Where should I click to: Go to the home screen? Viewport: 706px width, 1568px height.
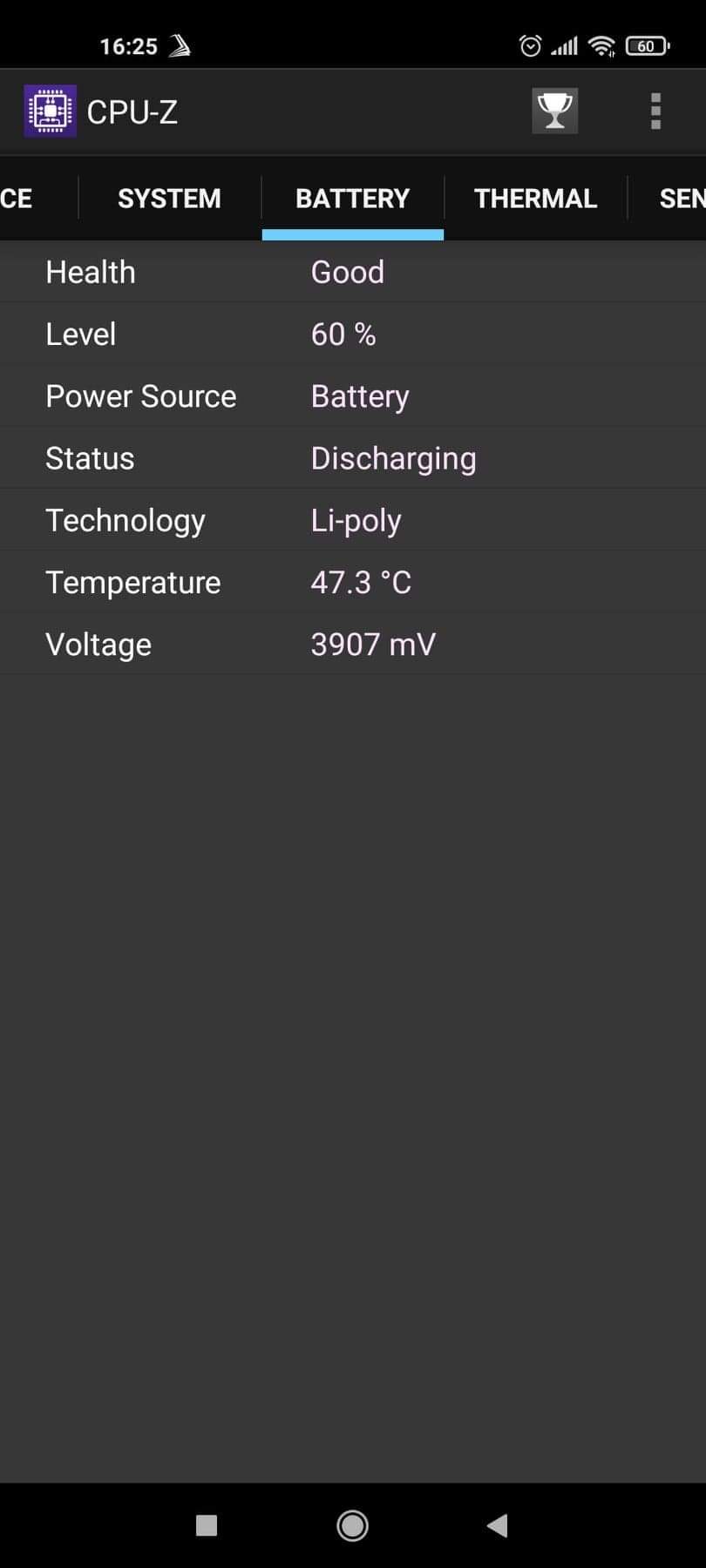pos(352,1525)
